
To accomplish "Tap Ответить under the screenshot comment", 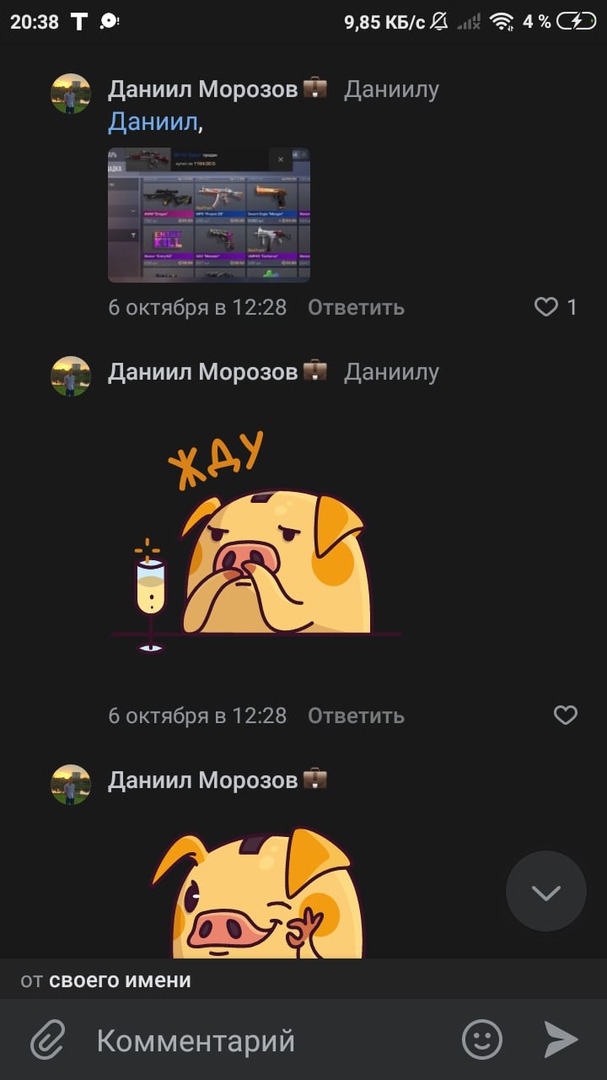I will click(x=356, y=307).
